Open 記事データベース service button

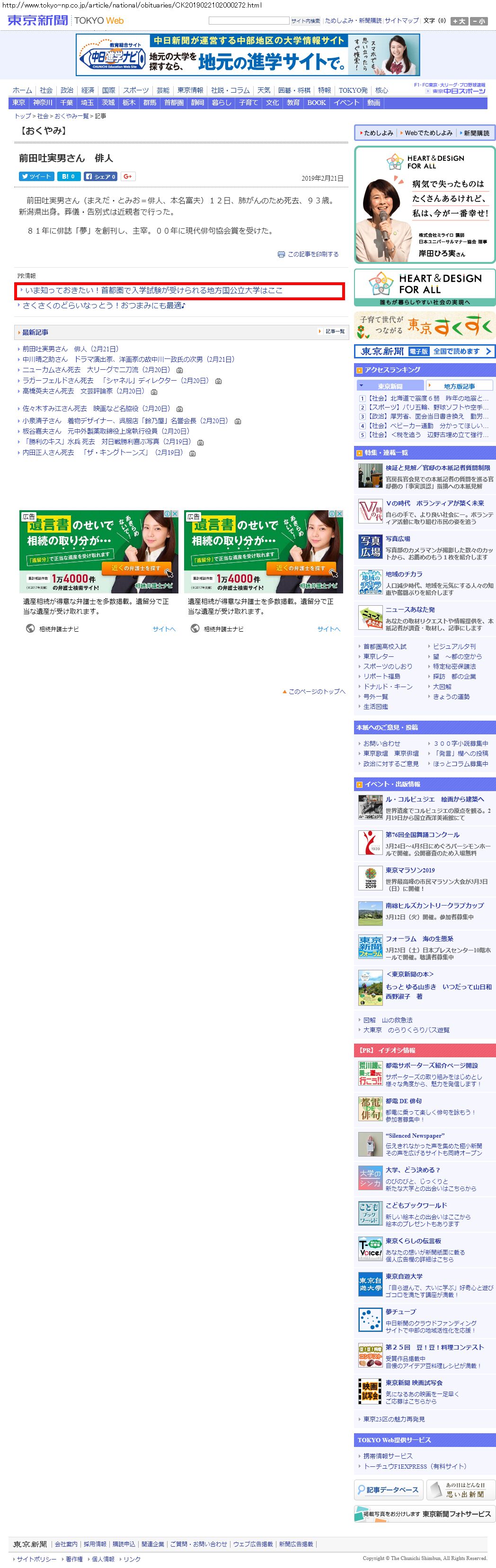389,1490
